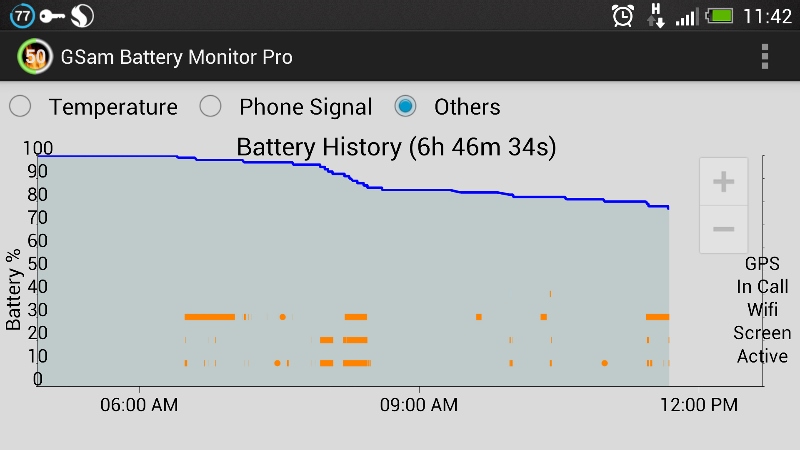Zoom out of the battery history chart
This screenshot has width=800, height=450.
[722, 229]
